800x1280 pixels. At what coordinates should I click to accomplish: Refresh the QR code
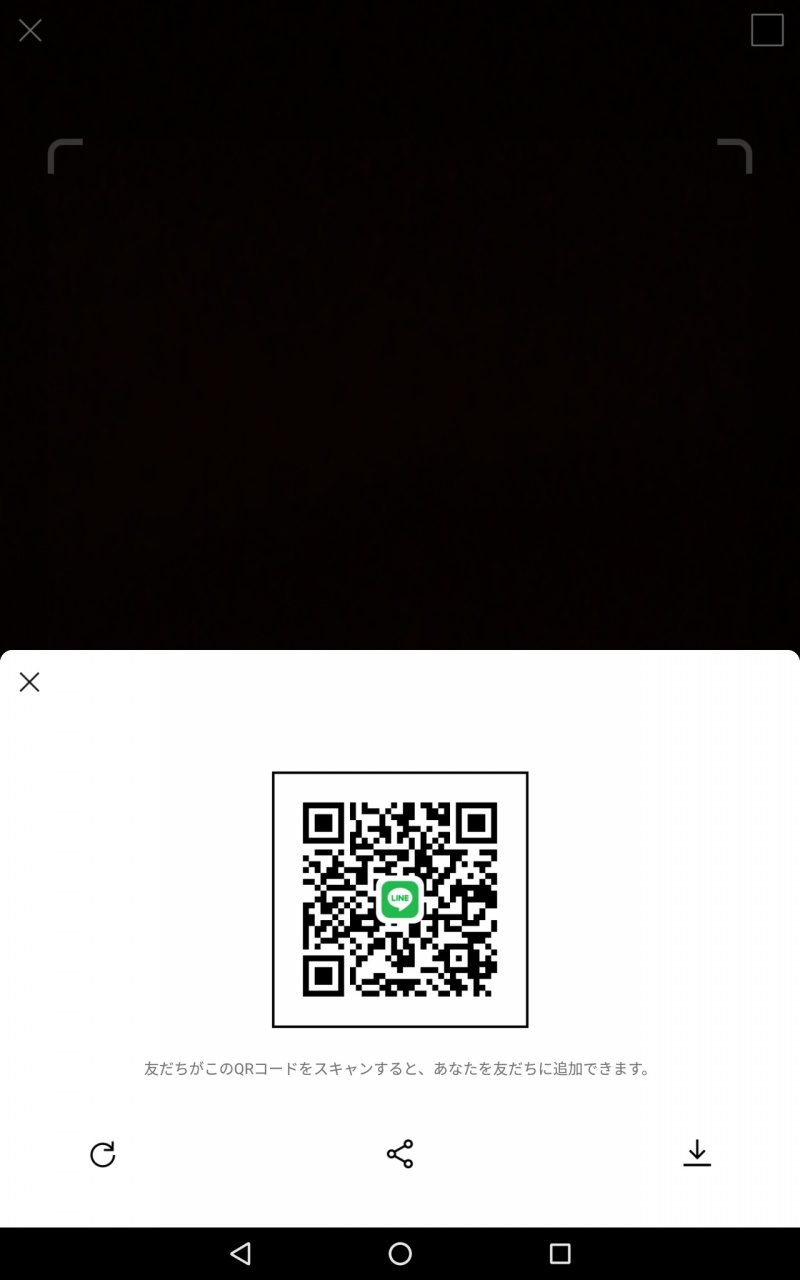[x=103, y=1154]
